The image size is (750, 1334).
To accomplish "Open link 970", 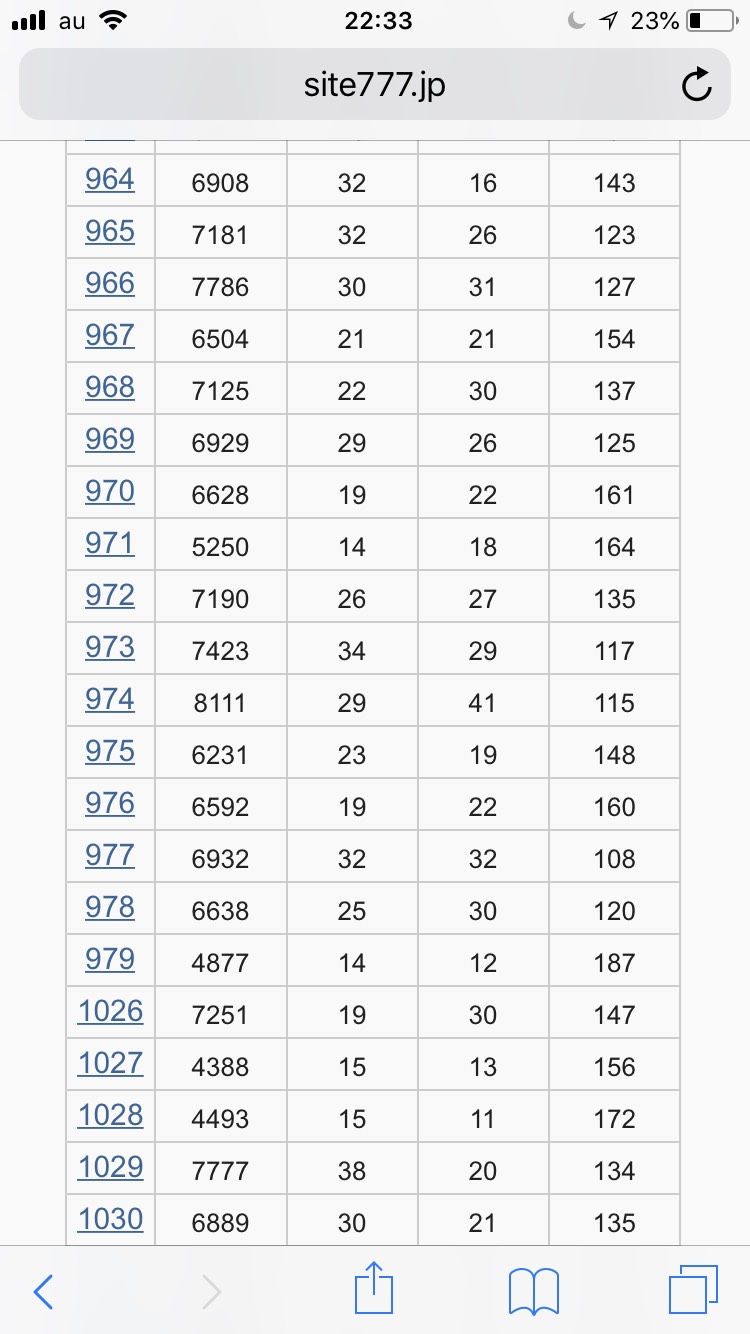I will (110, 491).
